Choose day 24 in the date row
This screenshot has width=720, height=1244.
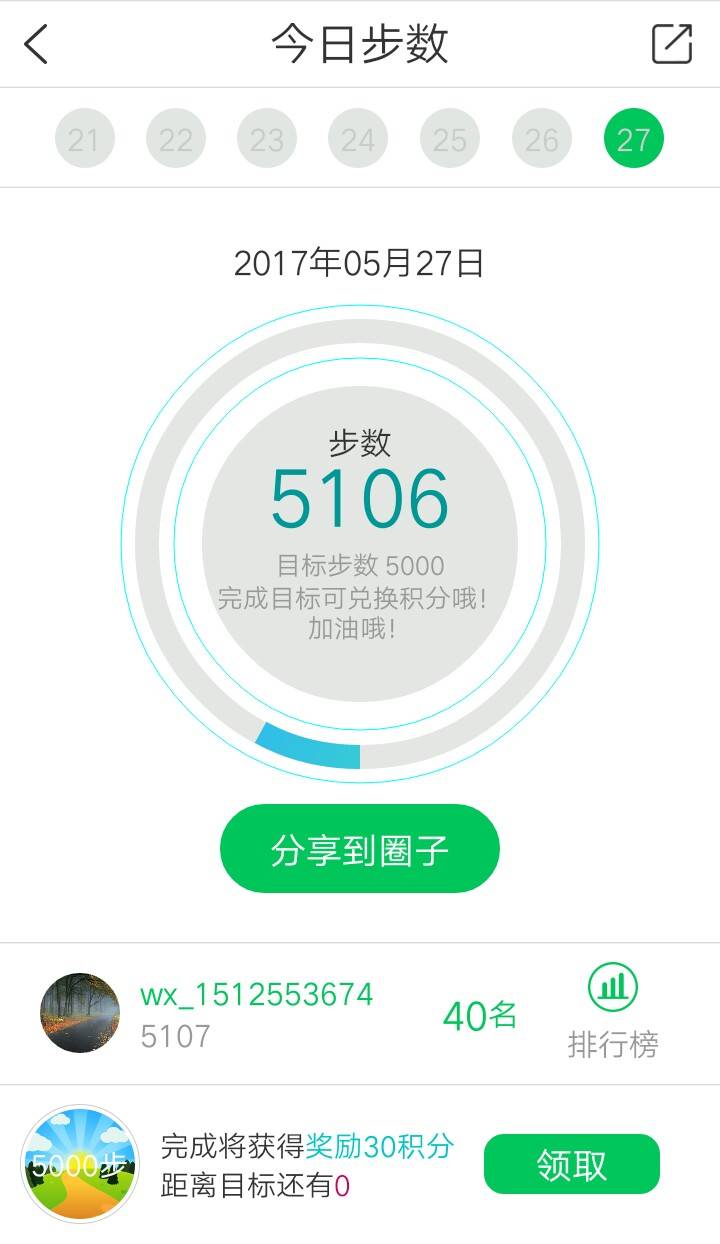[x=358, y=139]
